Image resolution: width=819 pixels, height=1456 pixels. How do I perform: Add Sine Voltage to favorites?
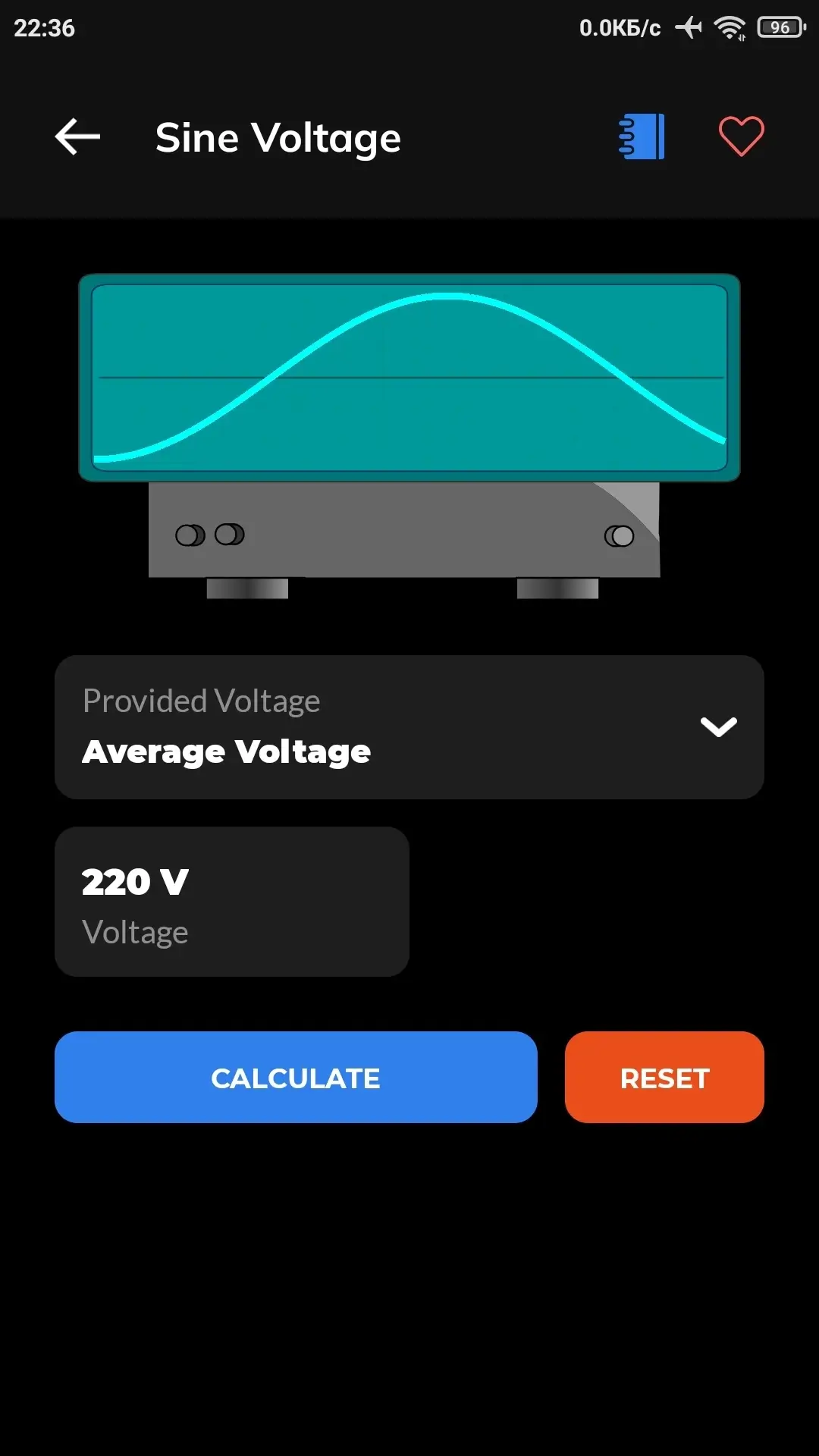(741, 137)
